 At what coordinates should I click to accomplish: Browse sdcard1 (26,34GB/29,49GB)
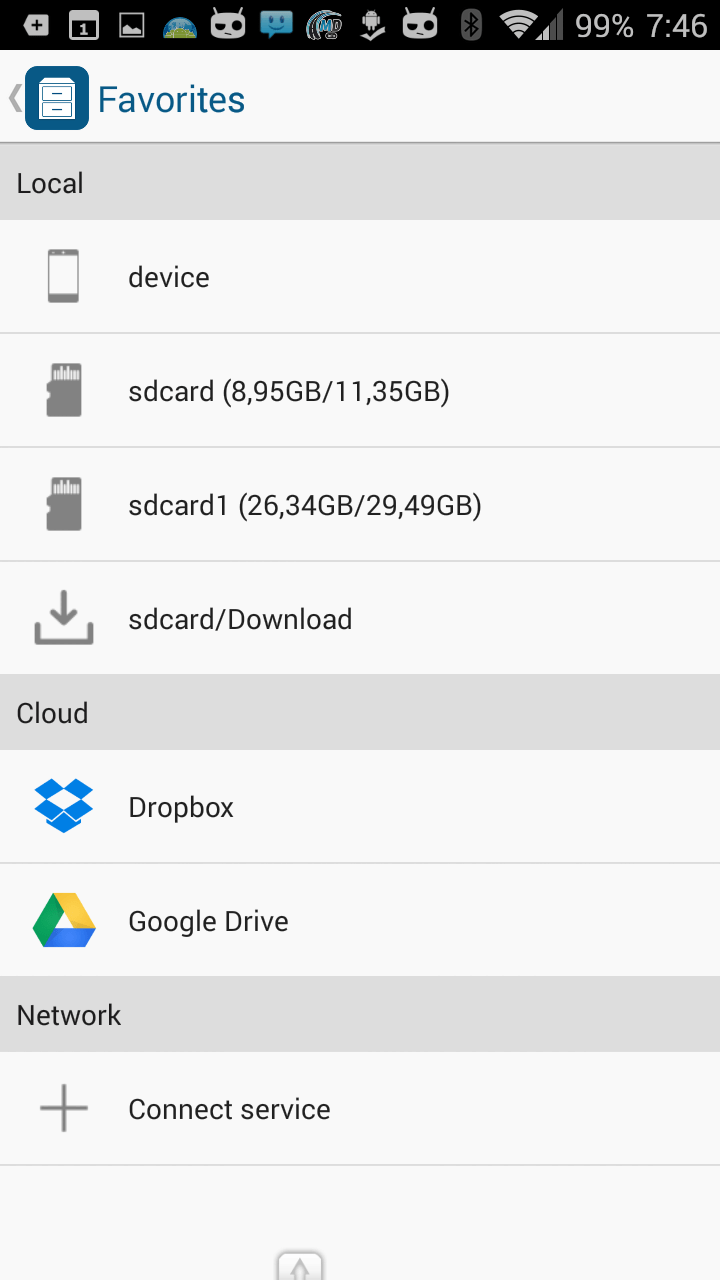(x=360, y=505)
